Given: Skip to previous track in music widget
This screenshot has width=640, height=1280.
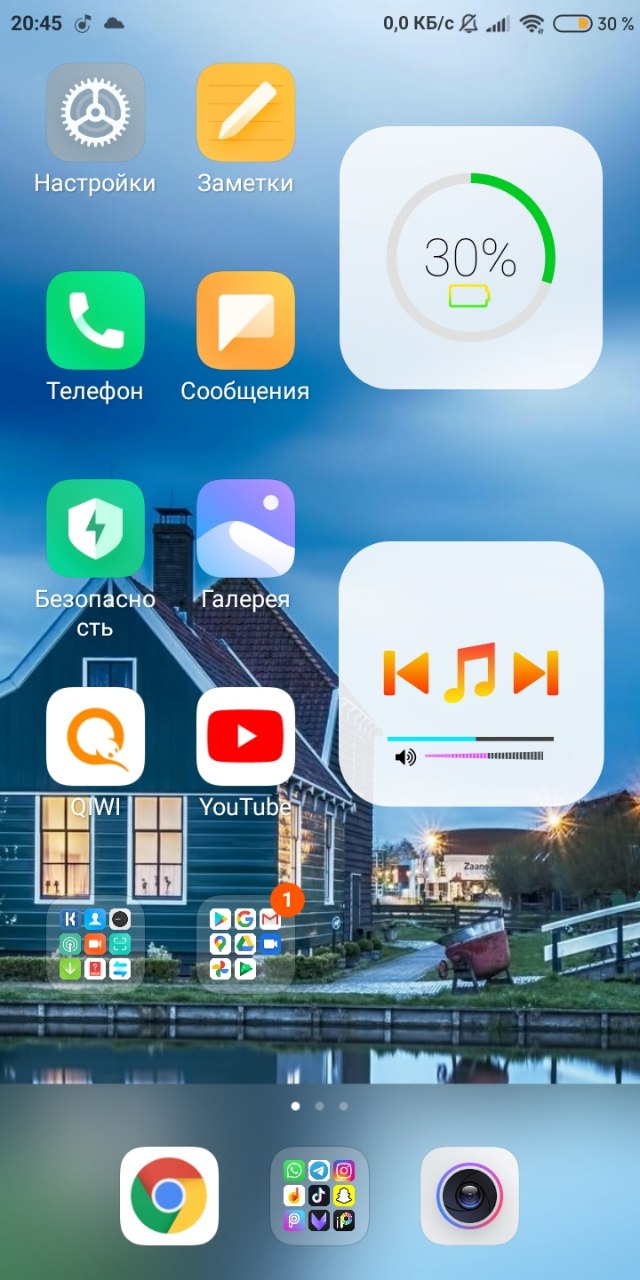Looking at the screenshot, I should 406,673.
